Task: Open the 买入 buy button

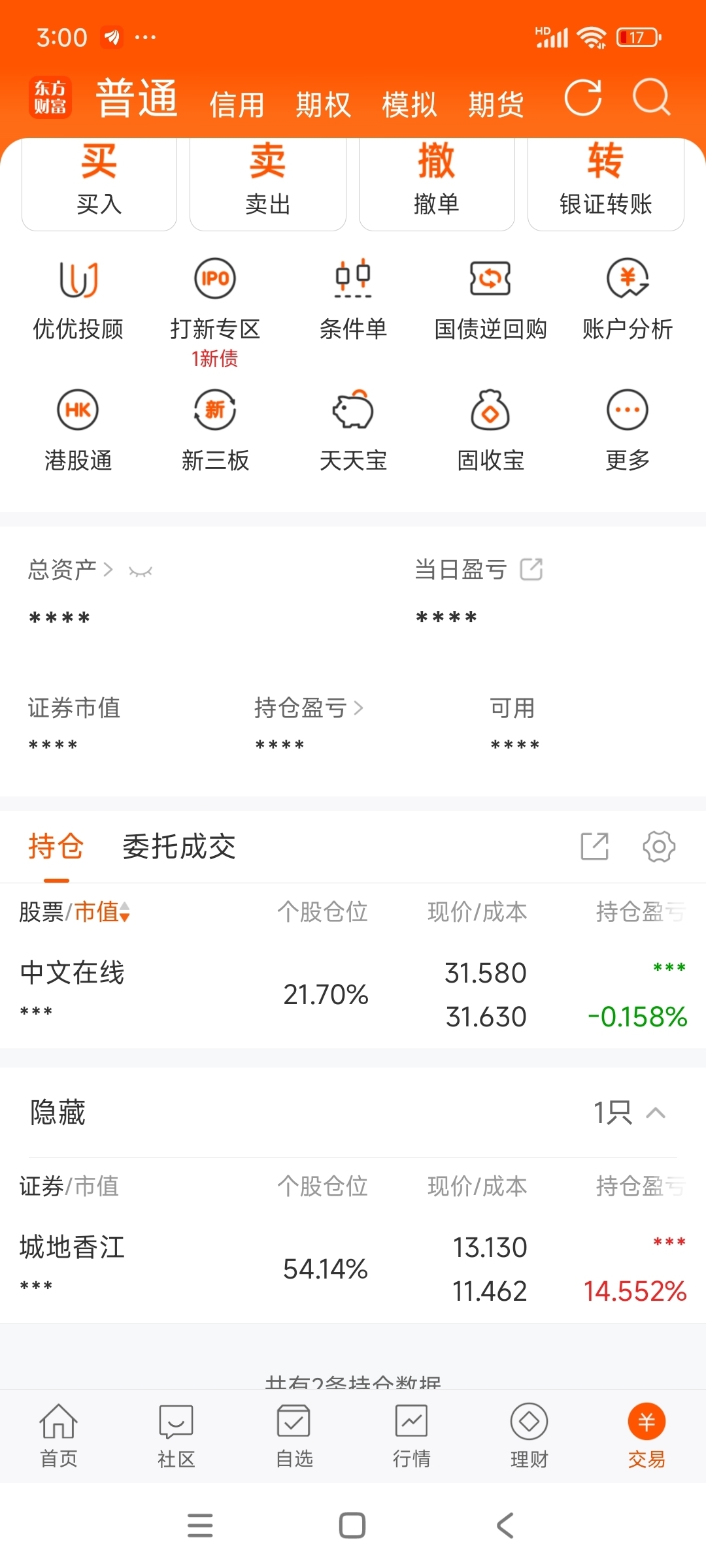Action: [99, 184]
